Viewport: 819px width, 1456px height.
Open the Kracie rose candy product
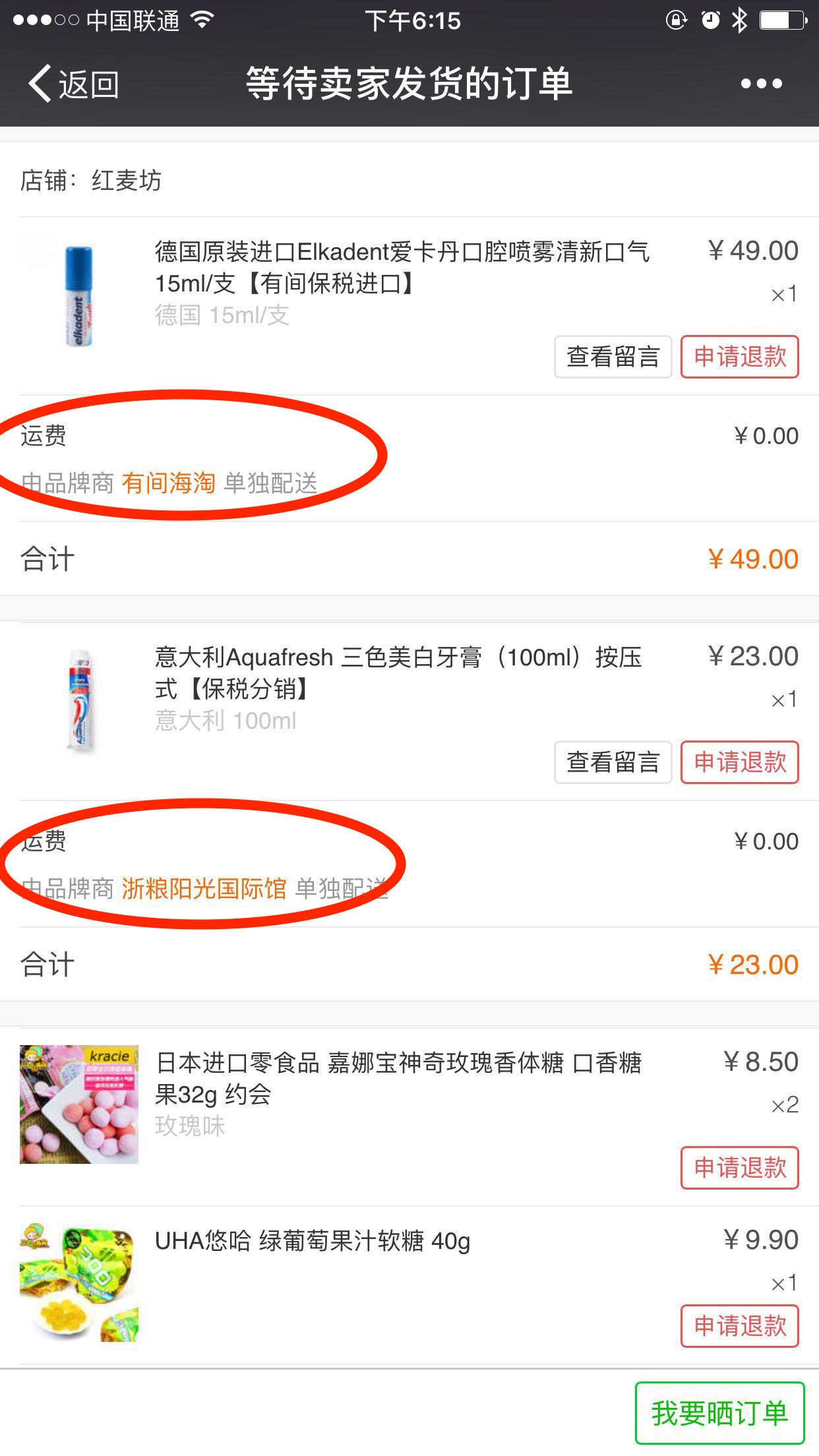(398, 1078)
